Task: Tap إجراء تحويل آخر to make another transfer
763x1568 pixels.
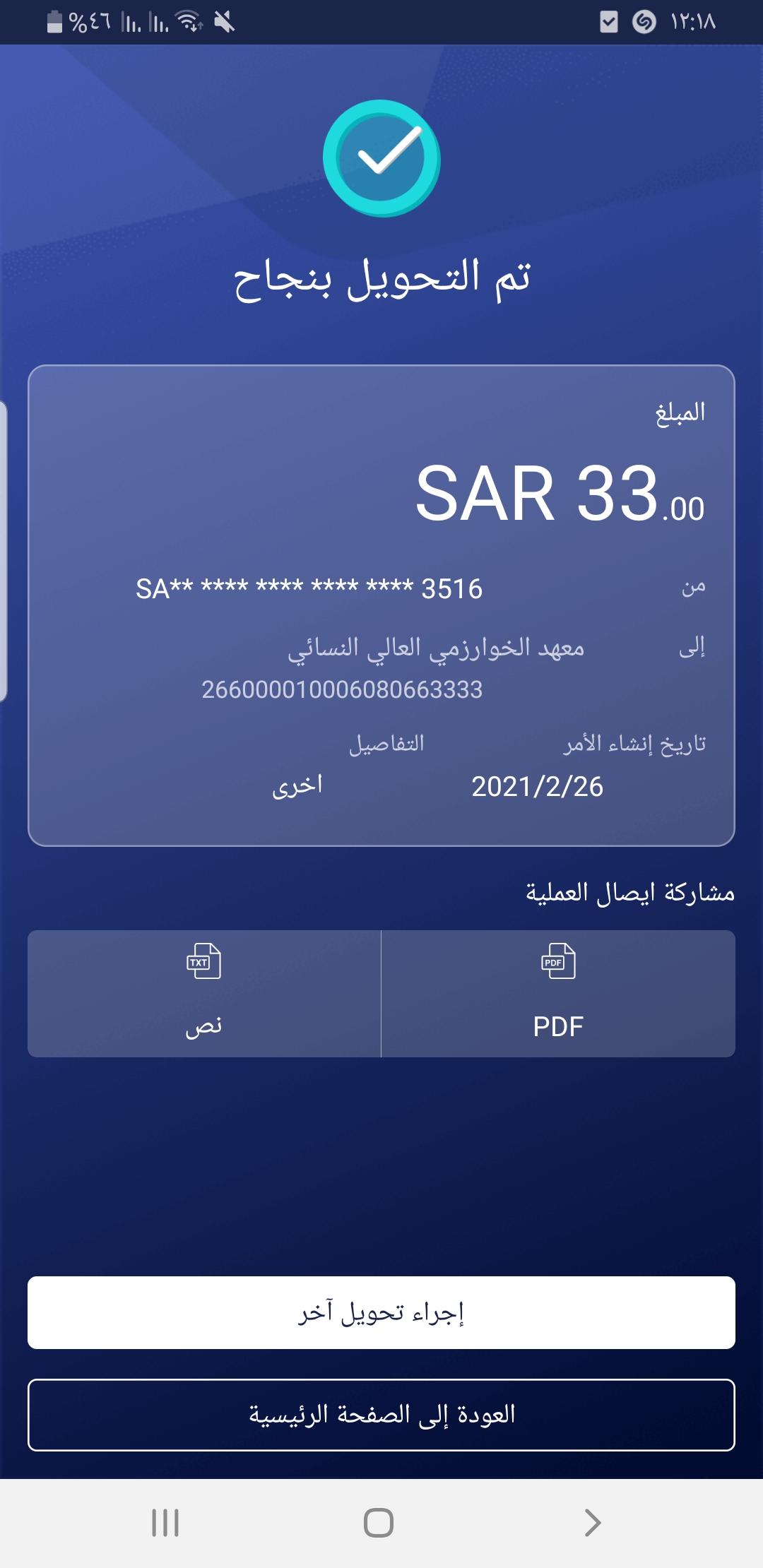Action: point(381,1312)
